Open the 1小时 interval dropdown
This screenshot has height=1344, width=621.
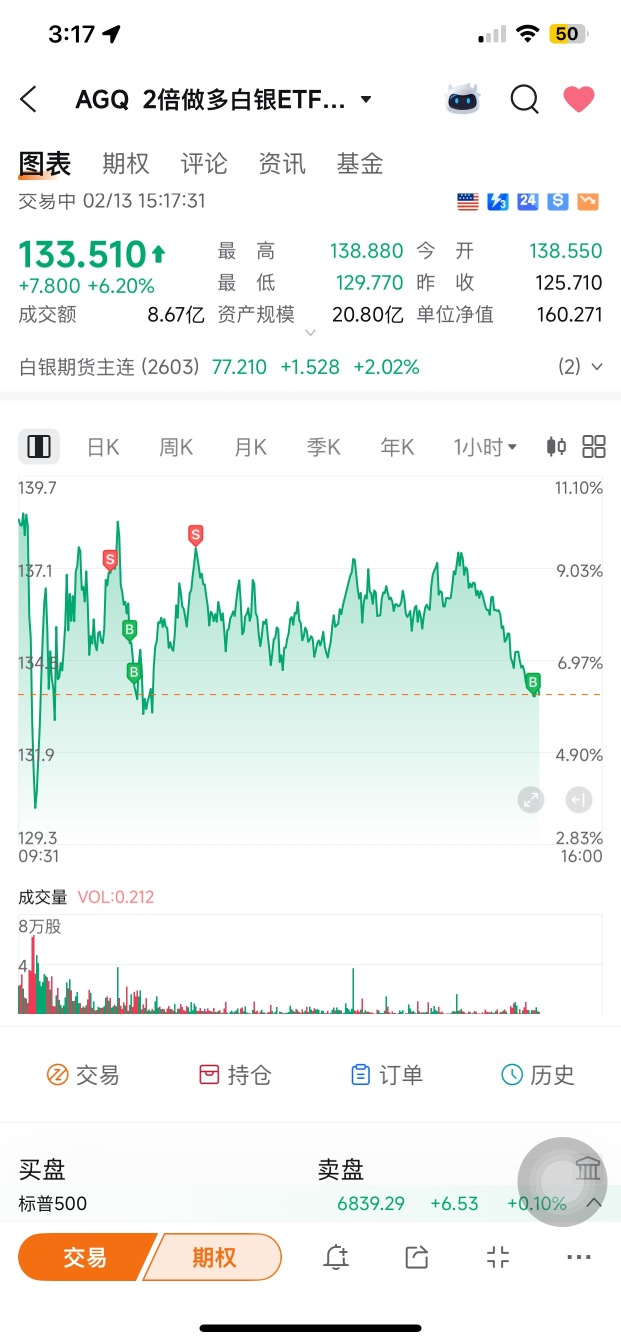pyautogui.click(x=485, y=447)
